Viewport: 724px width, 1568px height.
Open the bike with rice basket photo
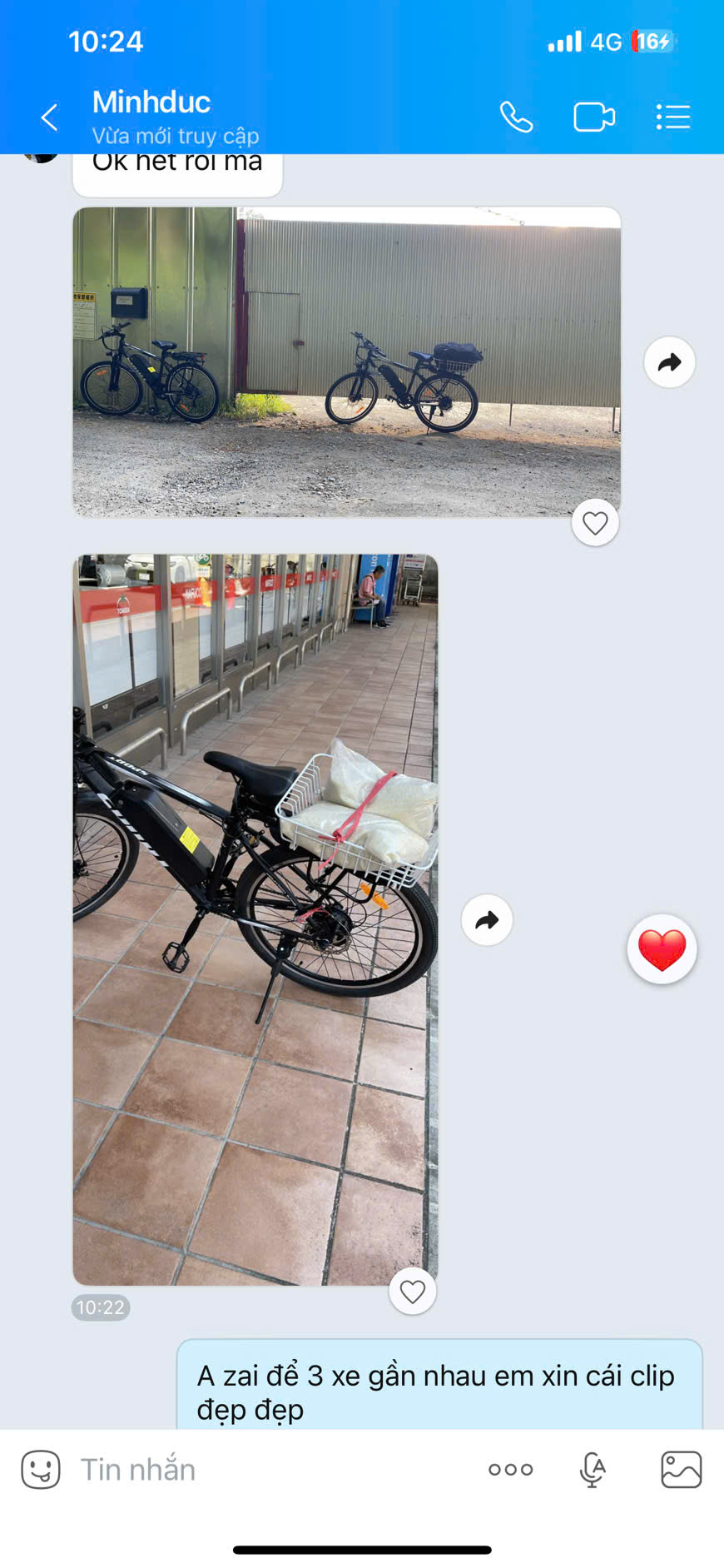click(x=255, y=919)
